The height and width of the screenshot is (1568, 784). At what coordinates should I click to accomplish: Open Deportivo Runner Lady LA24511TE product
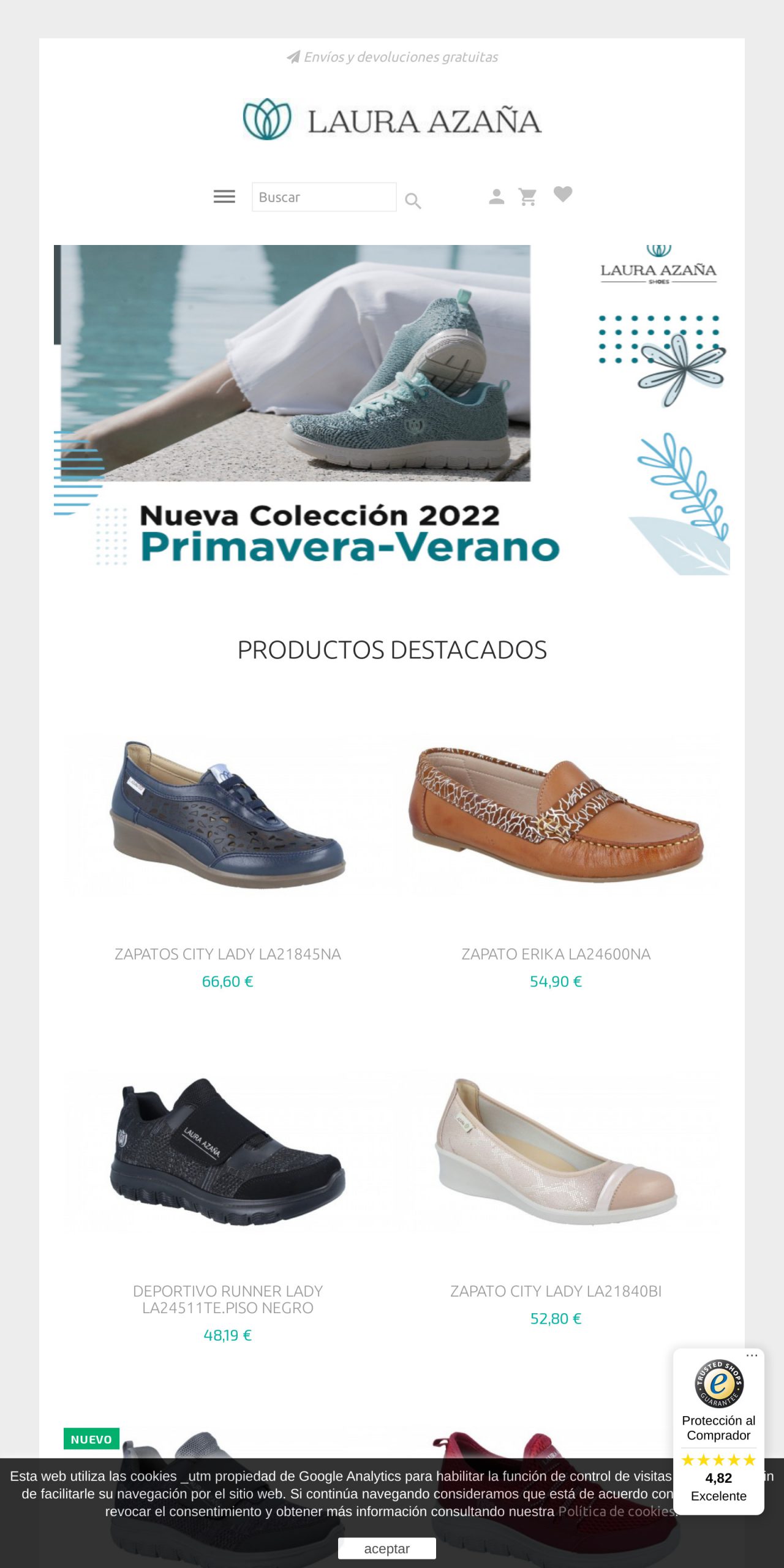click(x=227, y=1298)
